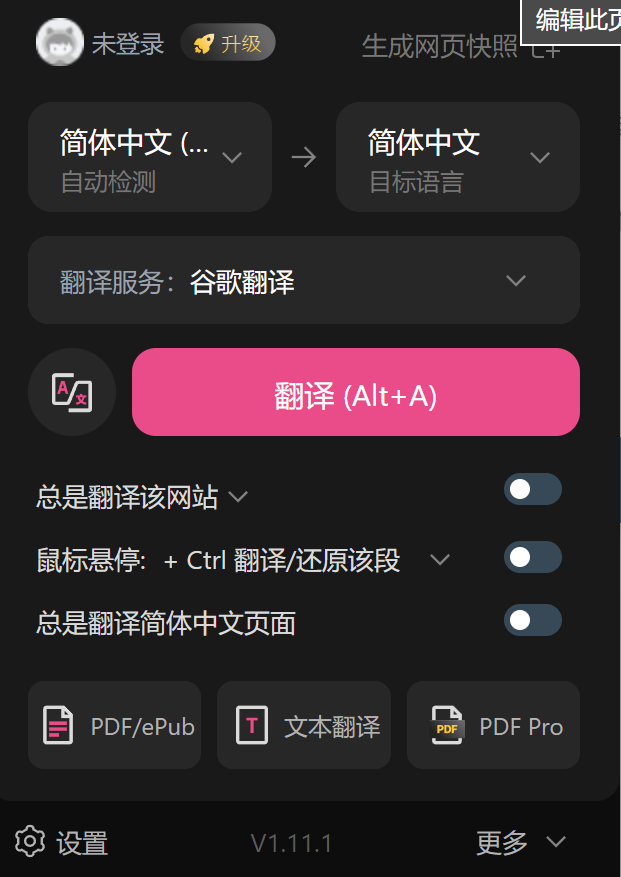Viewport: 621px width, 877px height.
Task: Open the PDF/ePub translation tool
Action: (x=115, y=726)
